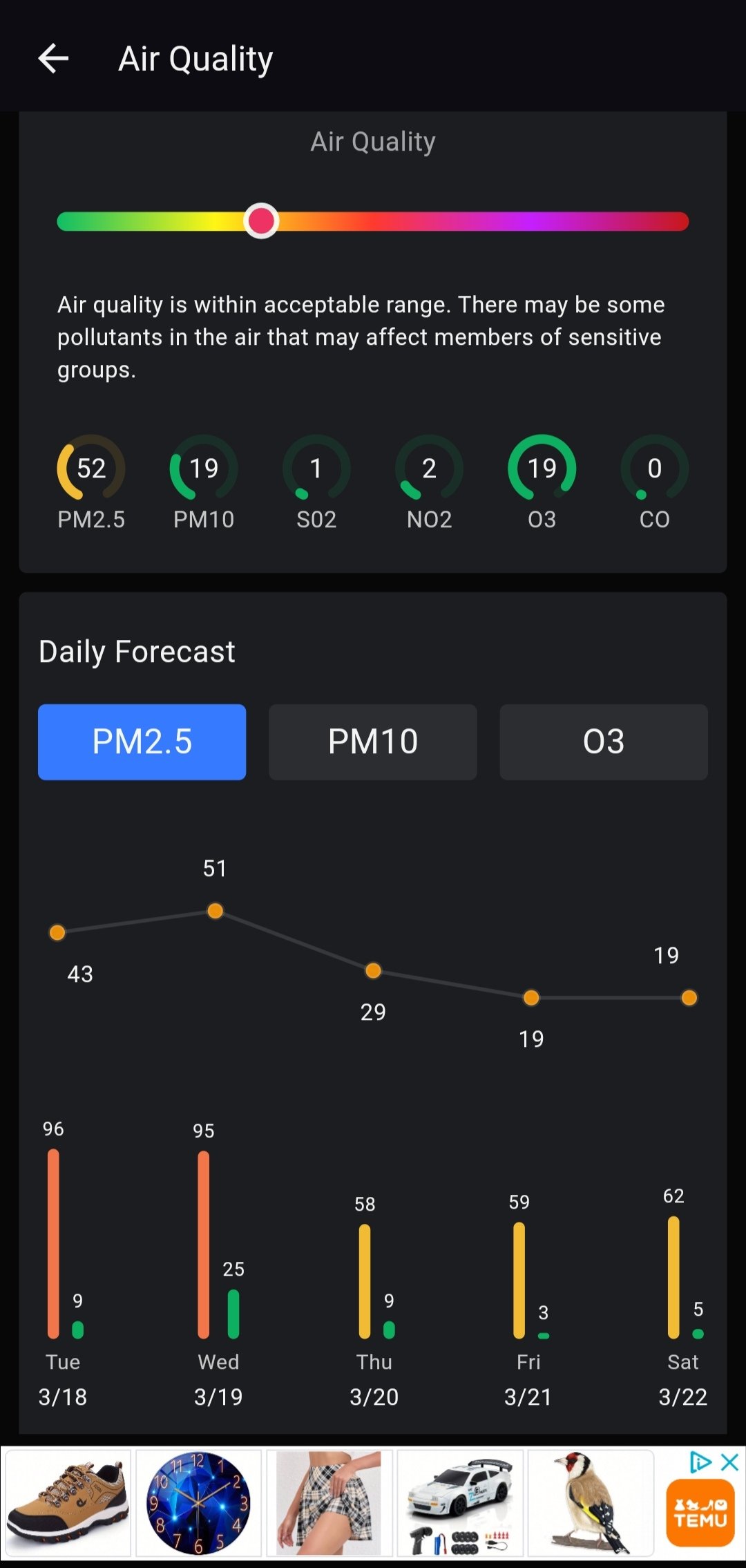Screen dimensions: 746x1568
Task: Open the toy race car ad
Action: (x=459, y=1502)
